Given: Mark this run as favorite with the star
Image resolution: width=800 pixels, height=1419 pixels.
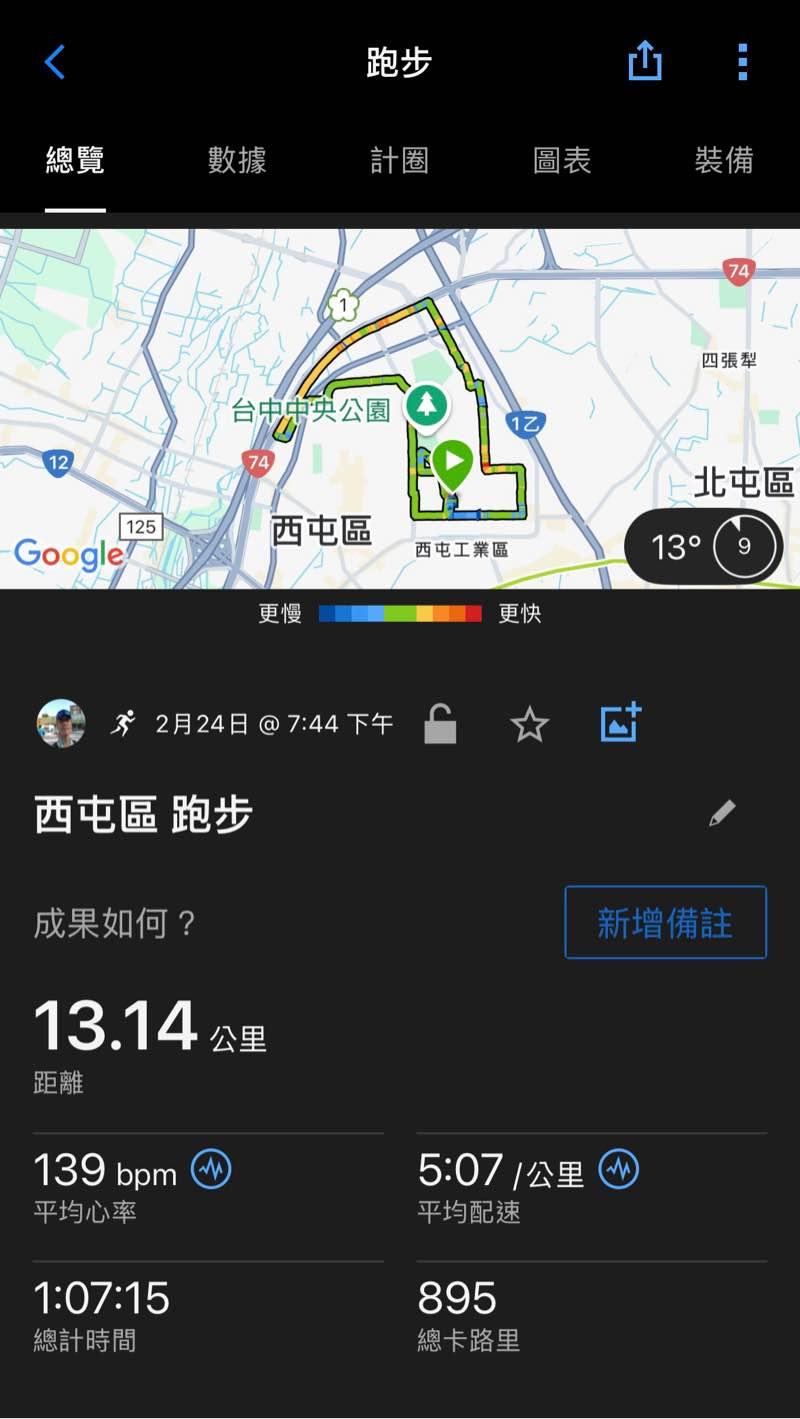Looking at the screenshot, I should 530,724.
